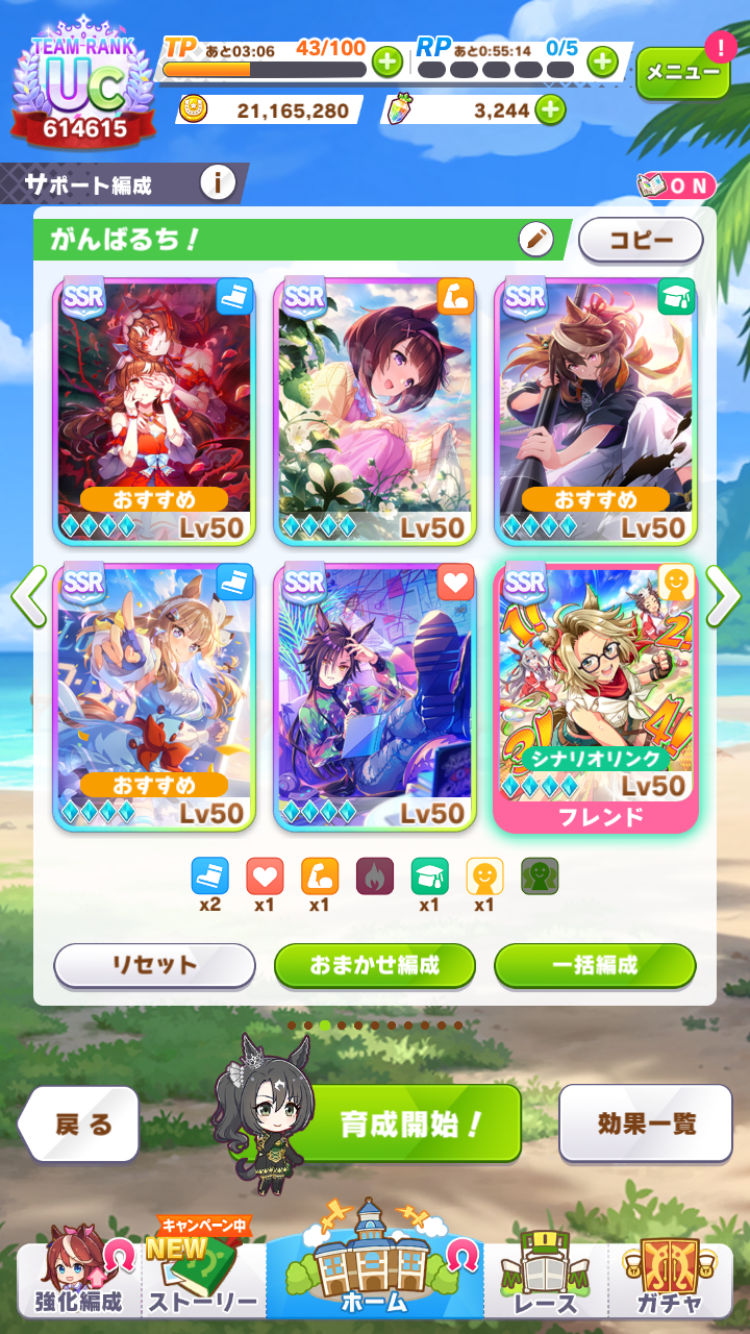Tap リセット to clear the deck
The width and height of the screenshot is (750, 1334).
click(x=155, y=965)
